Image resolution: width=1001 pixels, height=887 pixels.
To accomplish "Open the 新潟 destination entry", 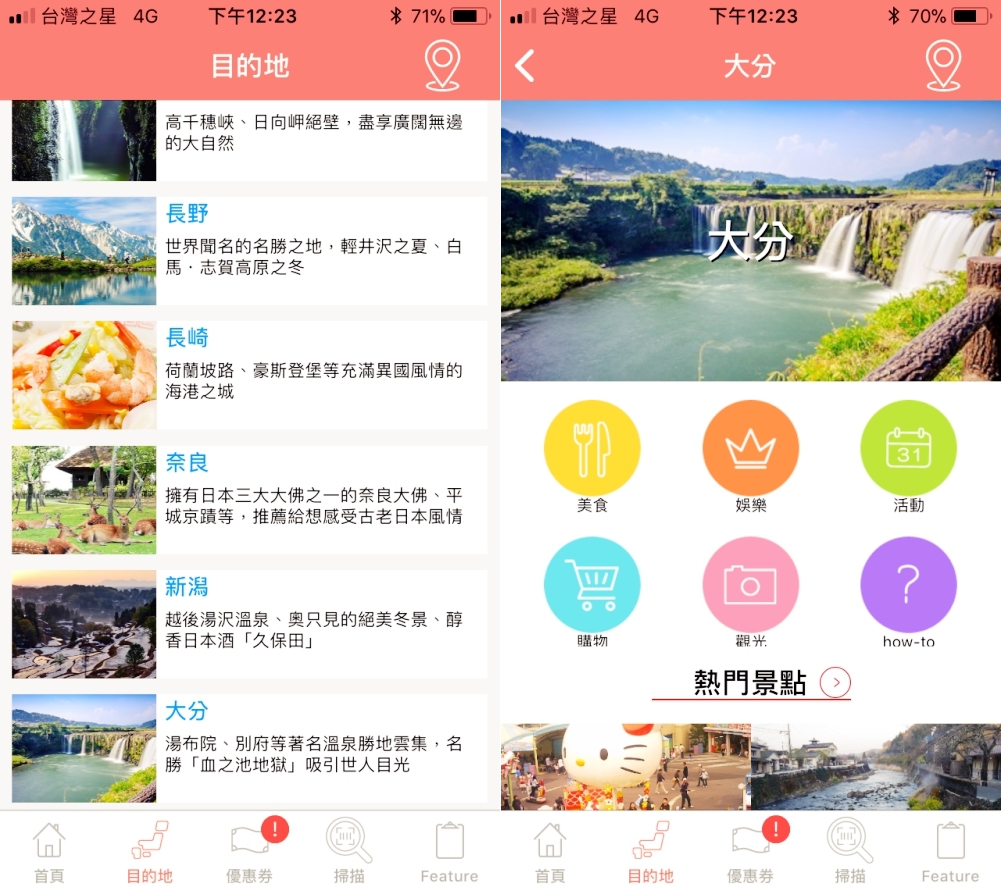I will pyautogui.click(x=249, y=624).
